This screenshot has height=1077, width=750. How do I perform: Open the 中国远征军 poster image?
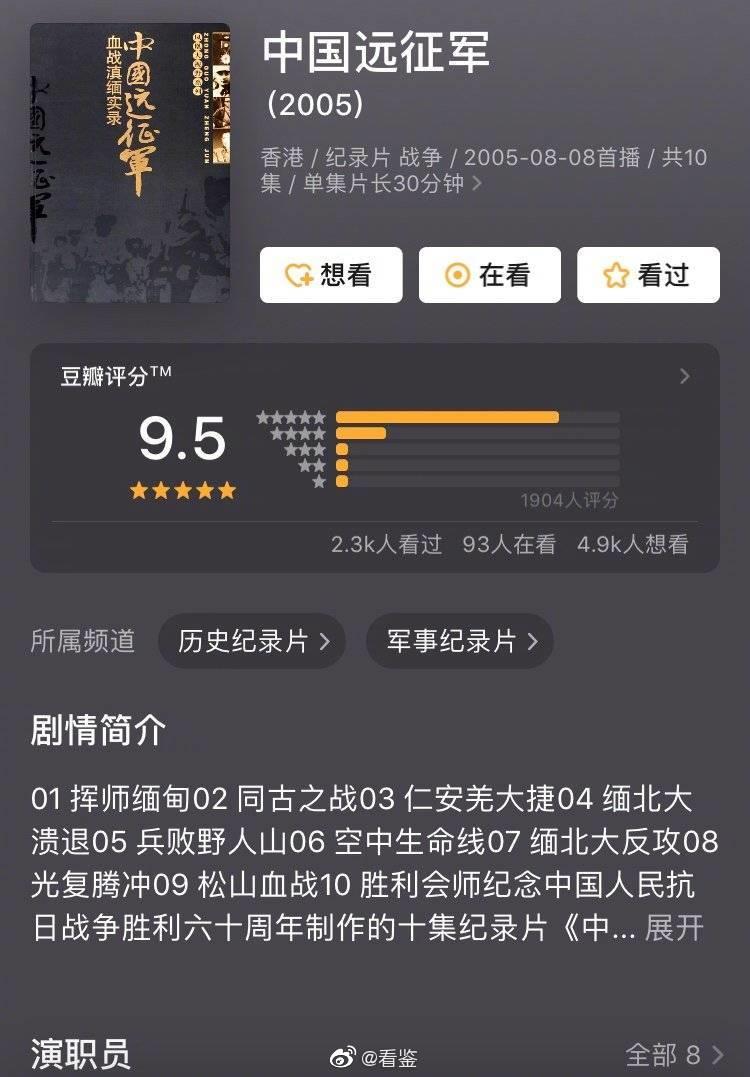tap(130, 163)
